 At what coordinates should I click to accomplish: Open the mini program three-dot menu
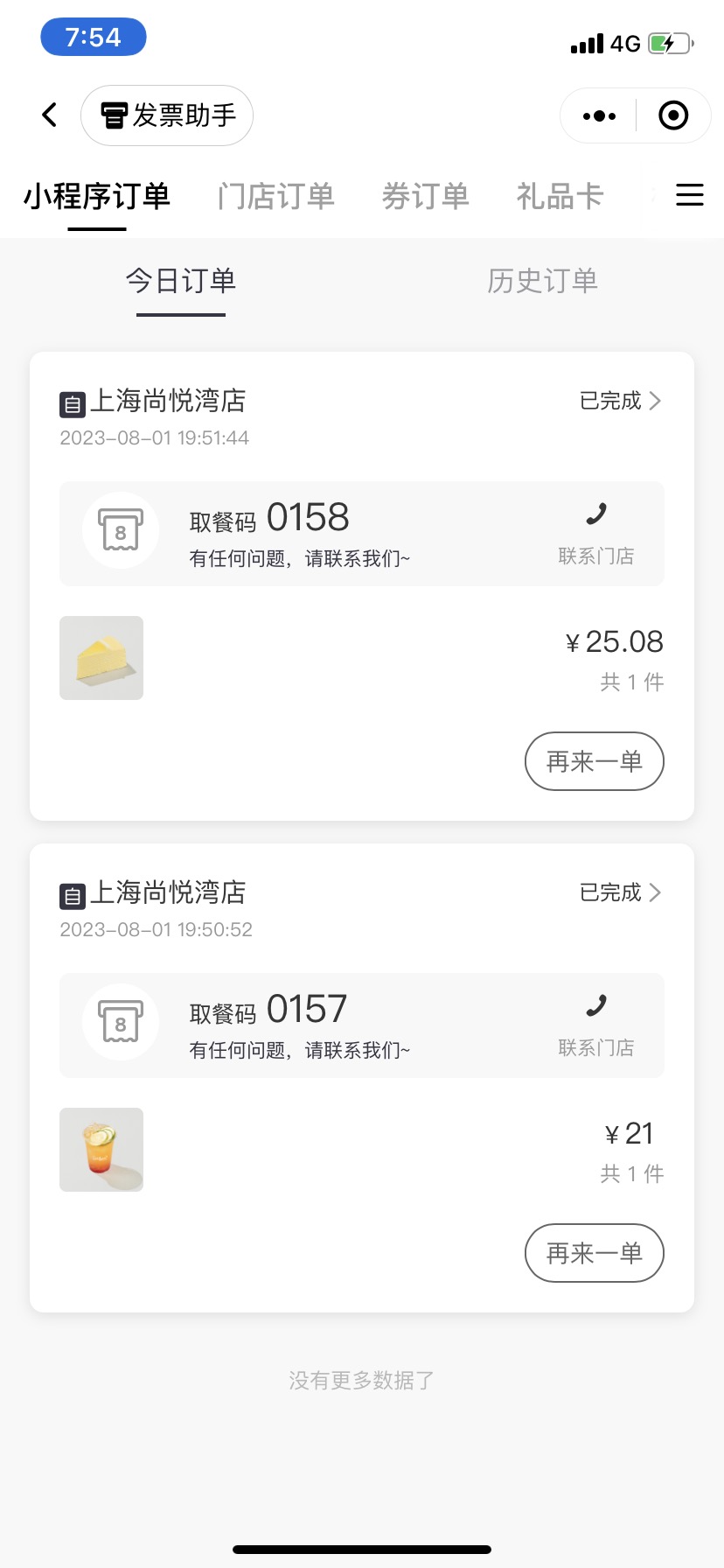599,115
